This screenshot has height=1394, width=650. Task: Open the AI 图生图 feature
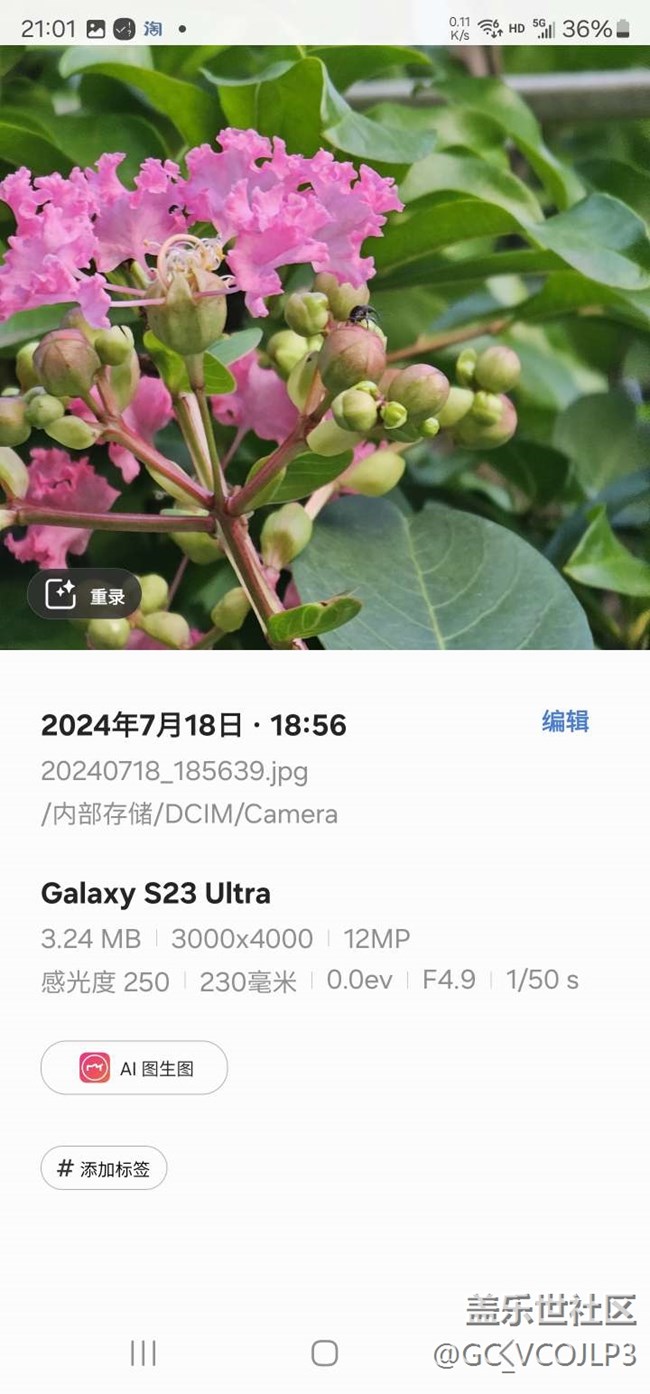coord(134,1068)
